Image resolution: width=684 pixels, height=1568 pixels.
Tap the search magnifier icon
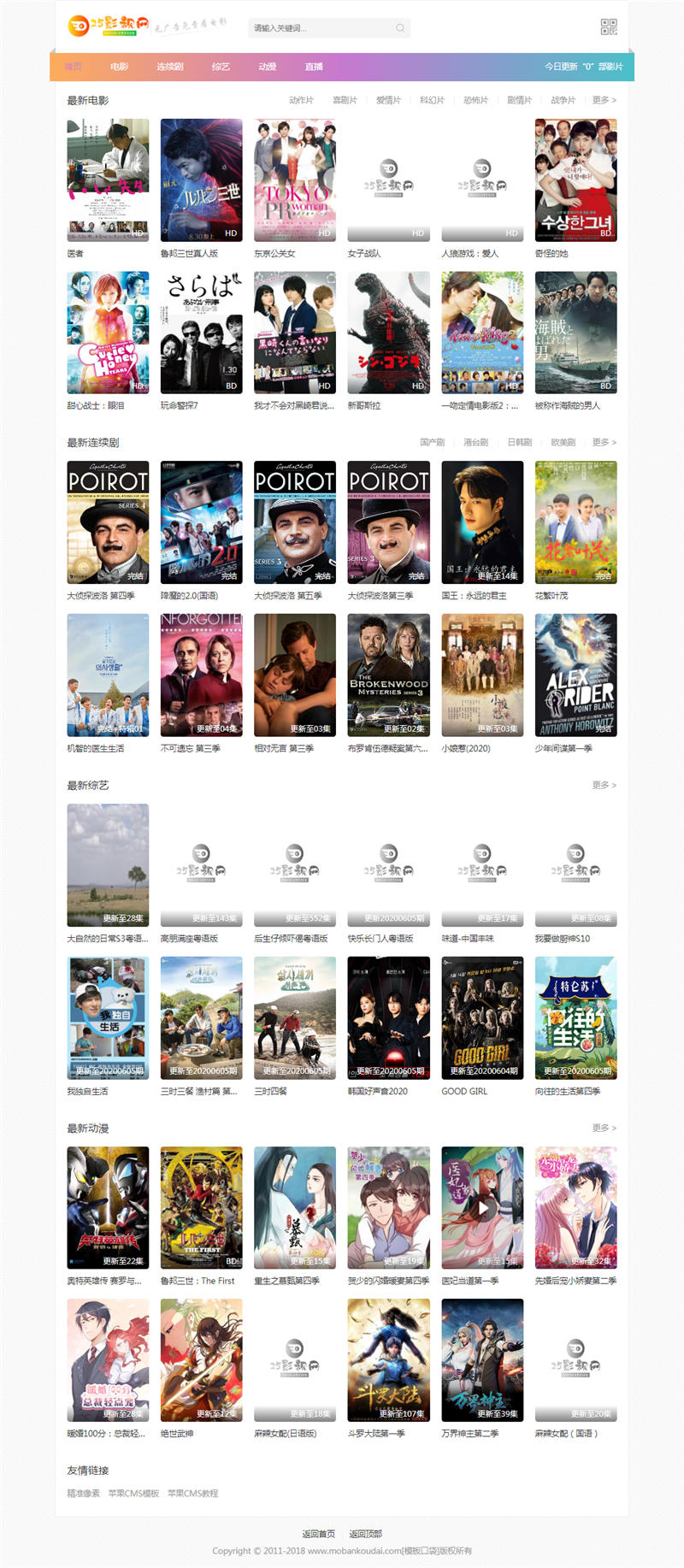point(400,28)
